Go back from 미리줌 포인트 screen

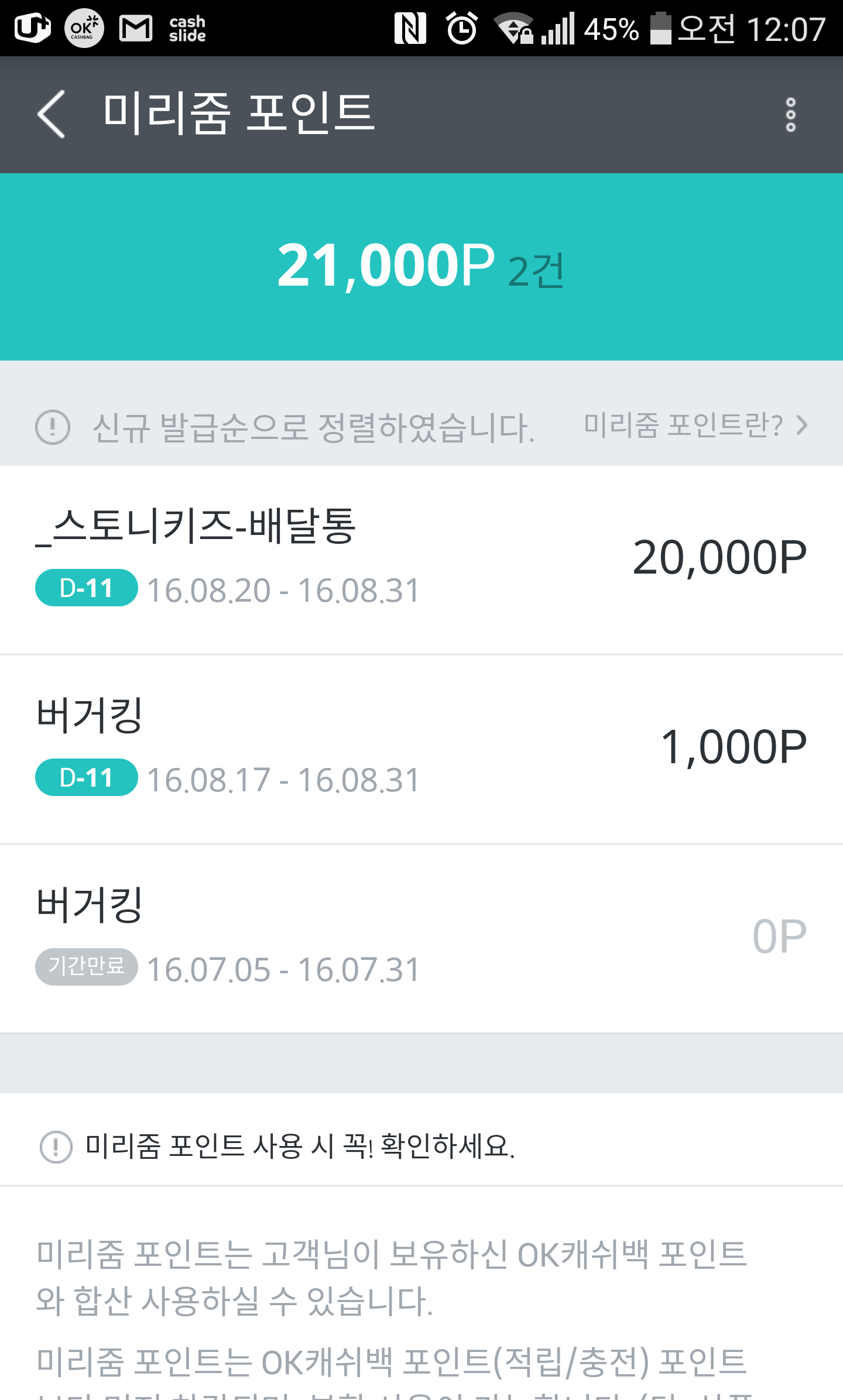point(52,114)
